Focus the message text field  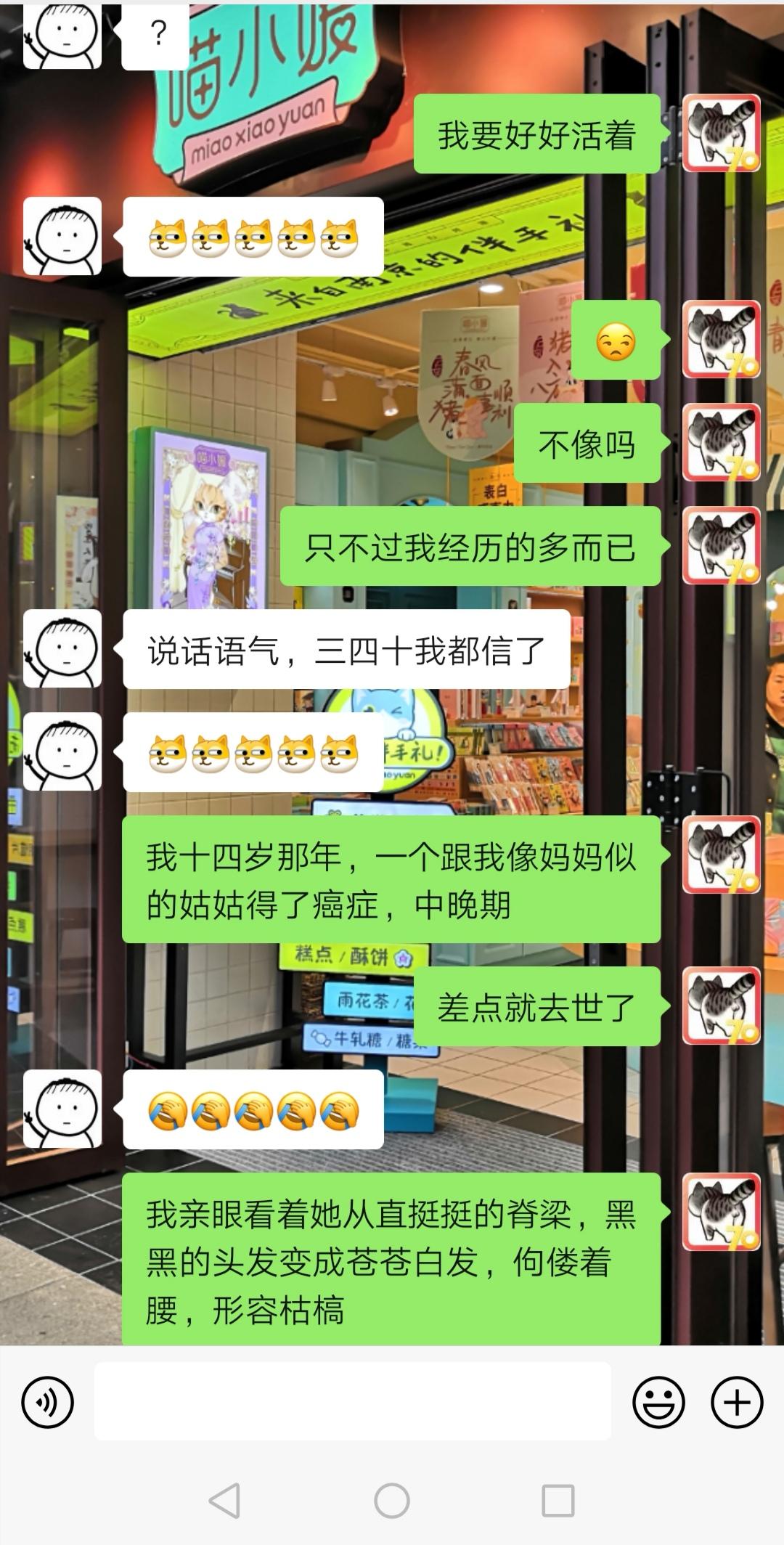coord(352,1401)
